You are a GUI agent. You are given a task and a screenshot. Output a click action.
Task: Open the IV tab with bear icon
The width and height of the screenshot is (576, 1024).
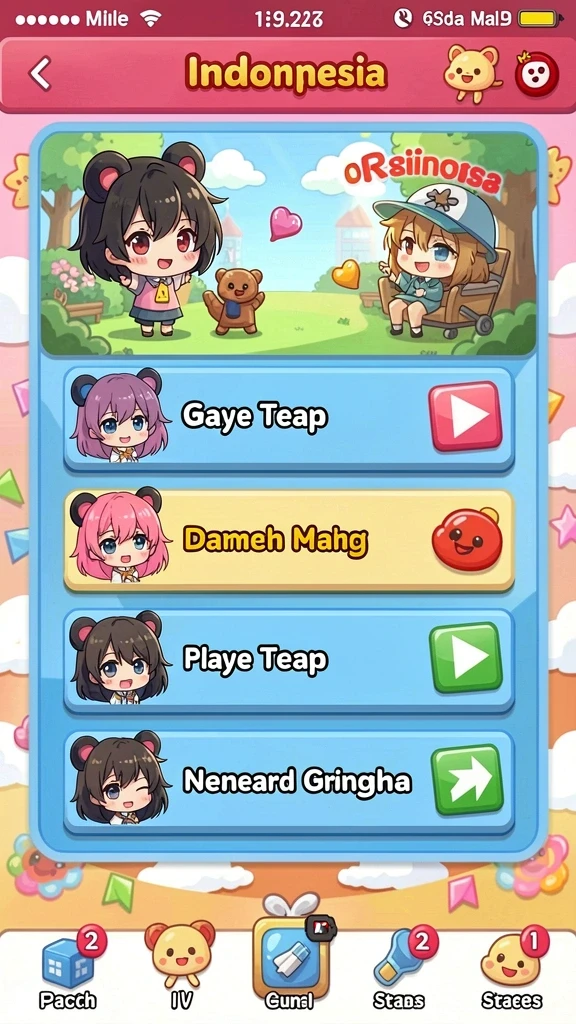click(x=180, y=967)
